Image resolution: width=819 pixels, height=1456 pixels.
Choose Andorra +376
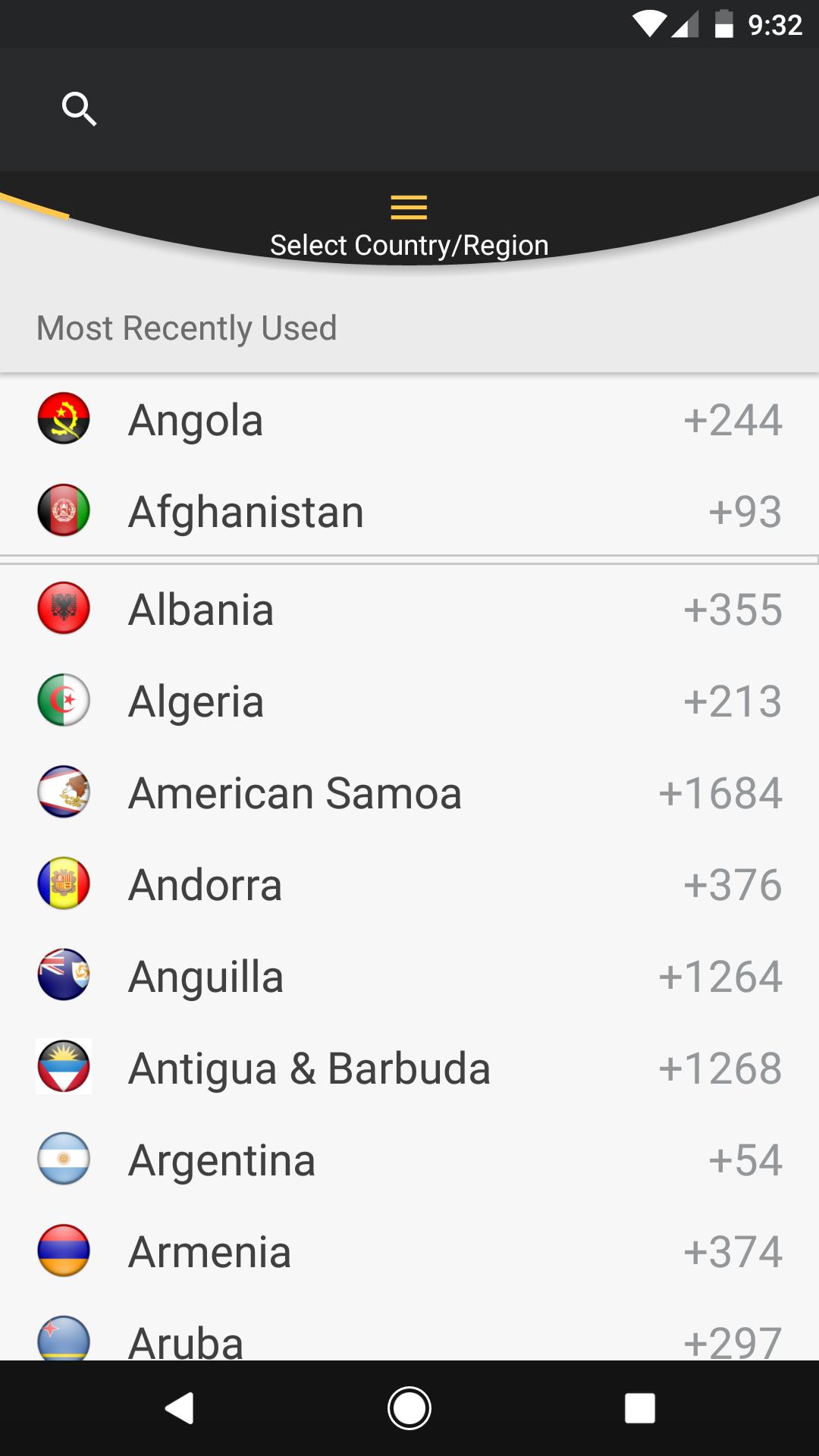[409, 884]
